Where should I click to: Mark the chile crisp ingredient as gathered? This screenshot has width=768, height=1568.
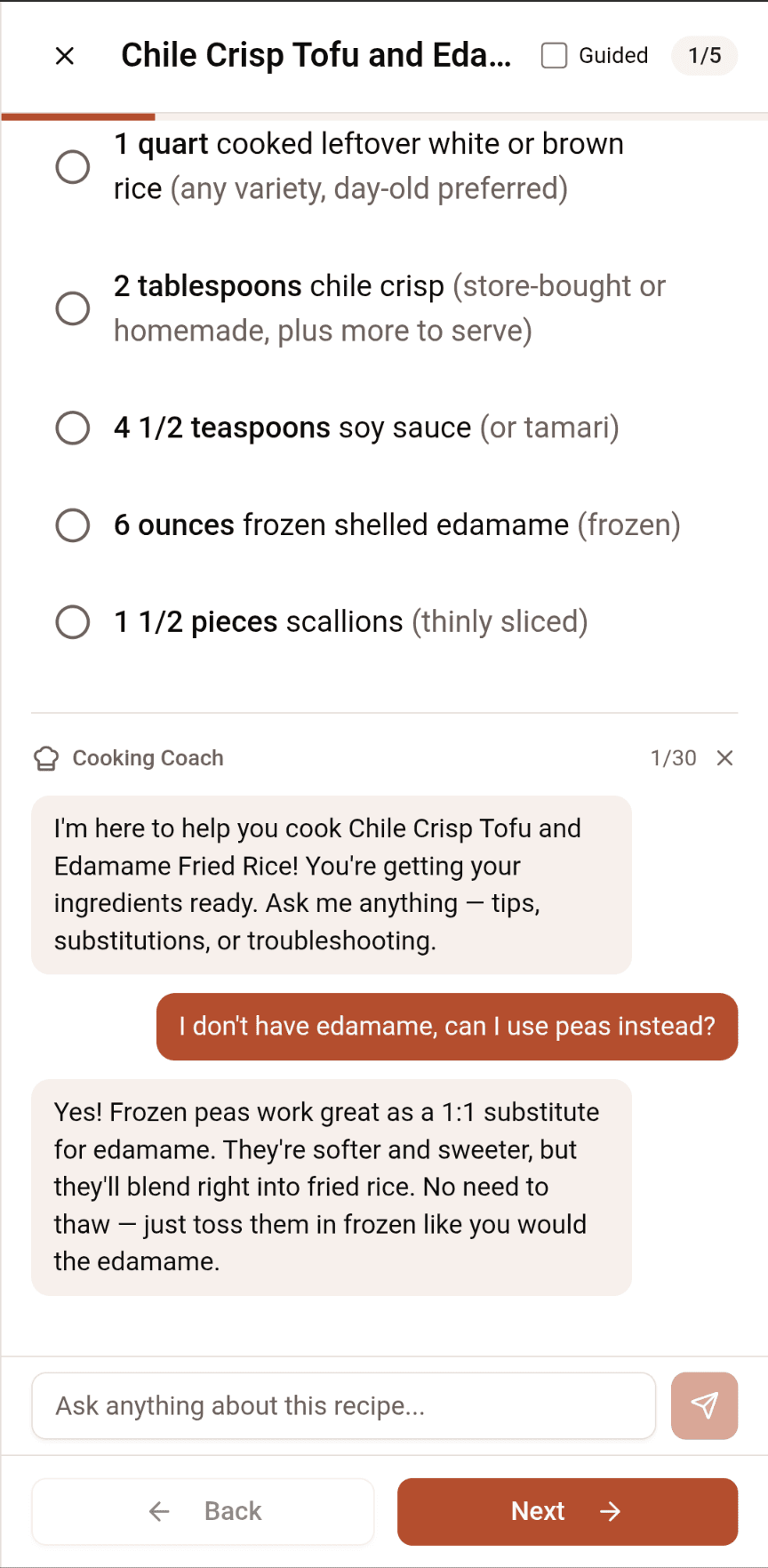click(x=73, y=308)
